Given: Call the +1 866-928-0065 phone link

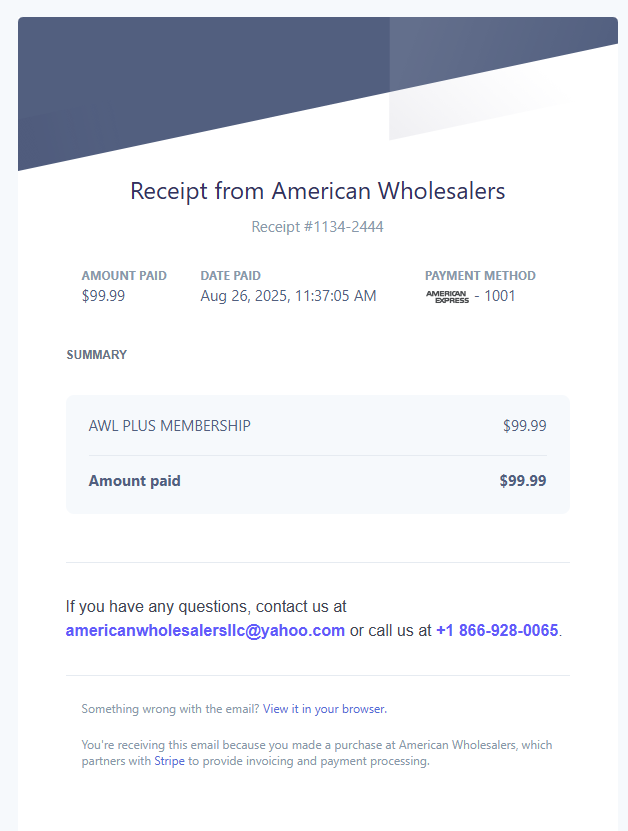Looking at the screenshot, I should (x=497, y=631).
